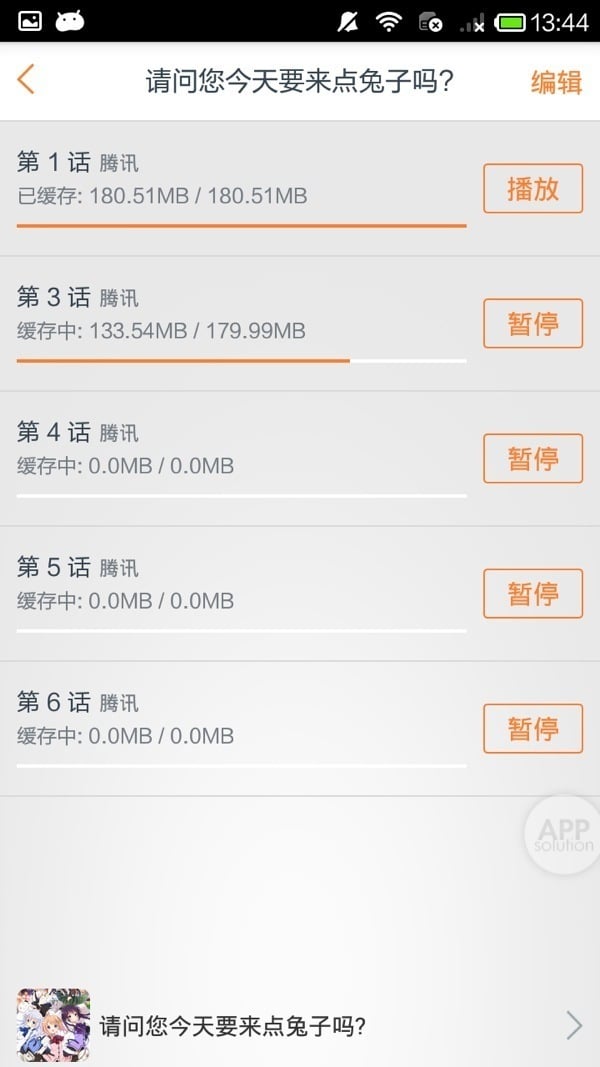
Task: Hit 暂停 for 第 6 话
Action: coord(532,729)
